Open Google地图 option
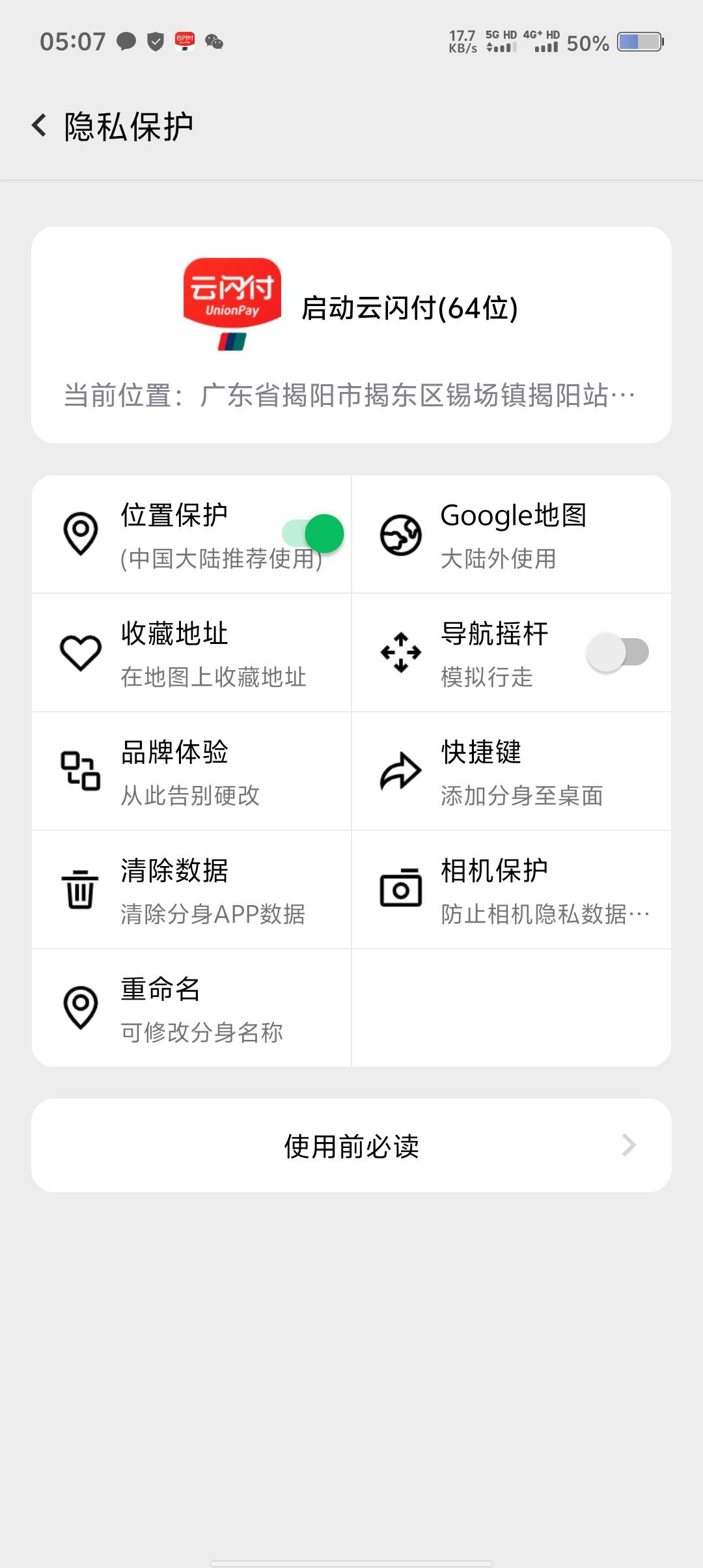 (x=512, y=535)
